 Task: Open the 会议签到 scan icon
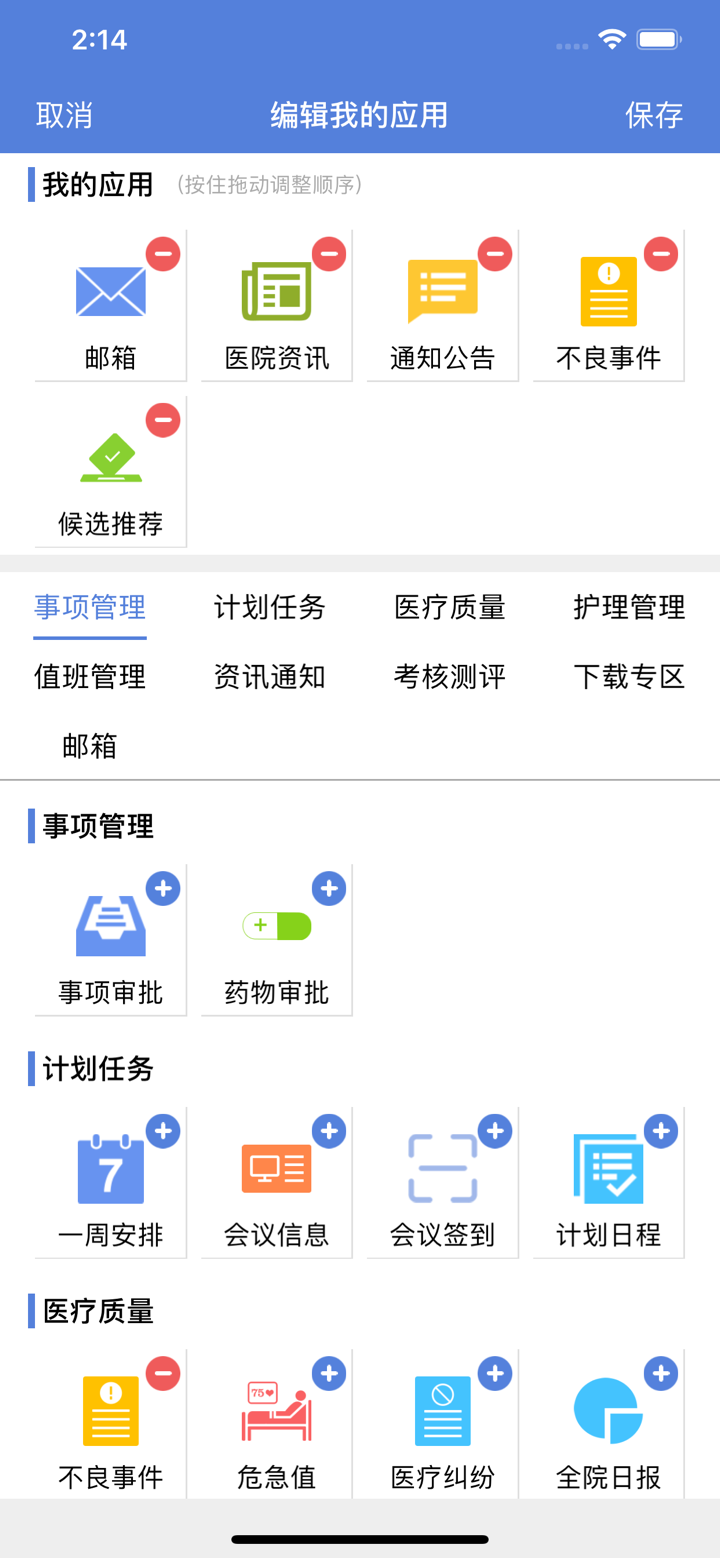pos(442,1170)
